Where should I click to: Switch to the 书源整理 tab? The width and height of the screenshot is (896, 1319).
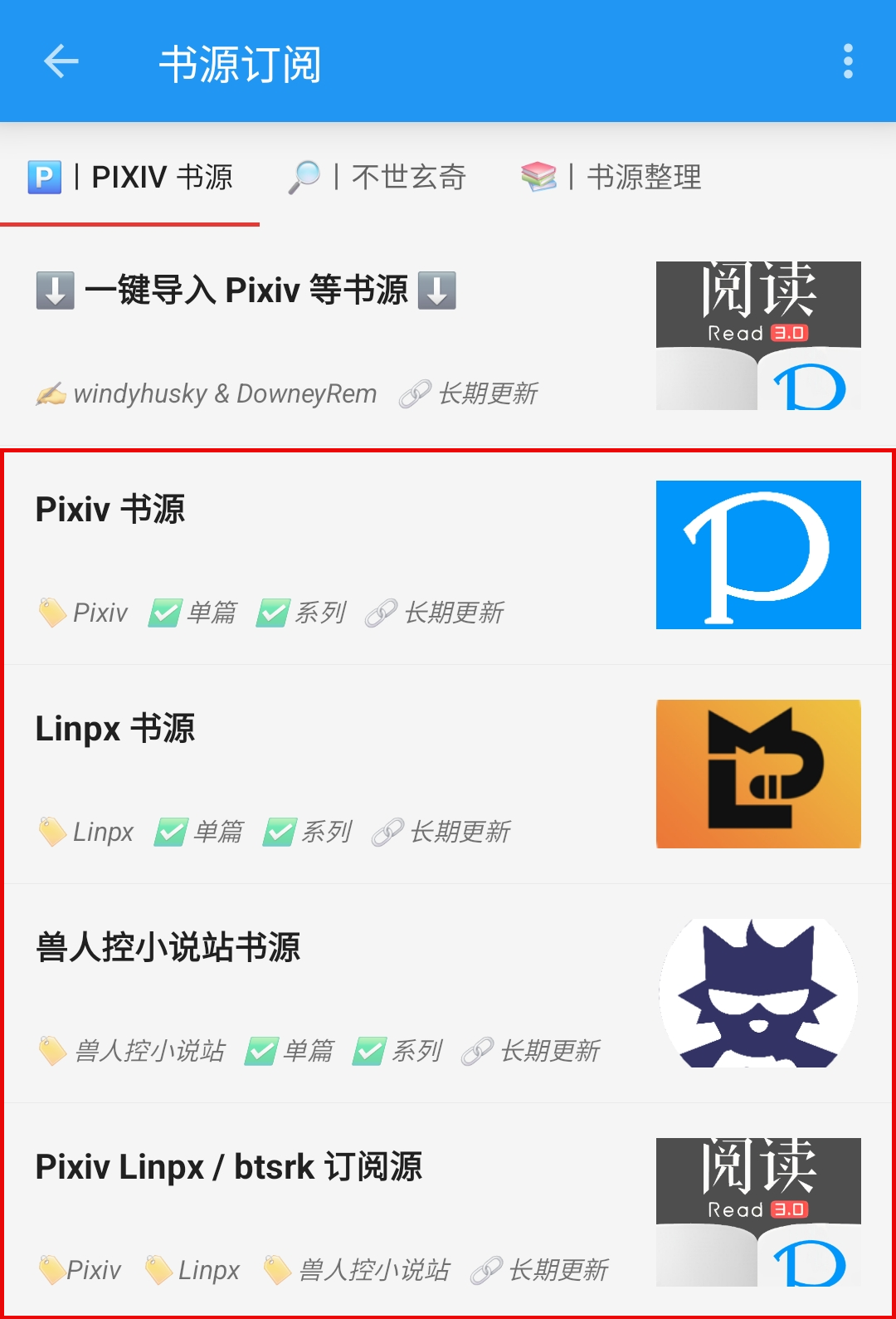(611, 177)
